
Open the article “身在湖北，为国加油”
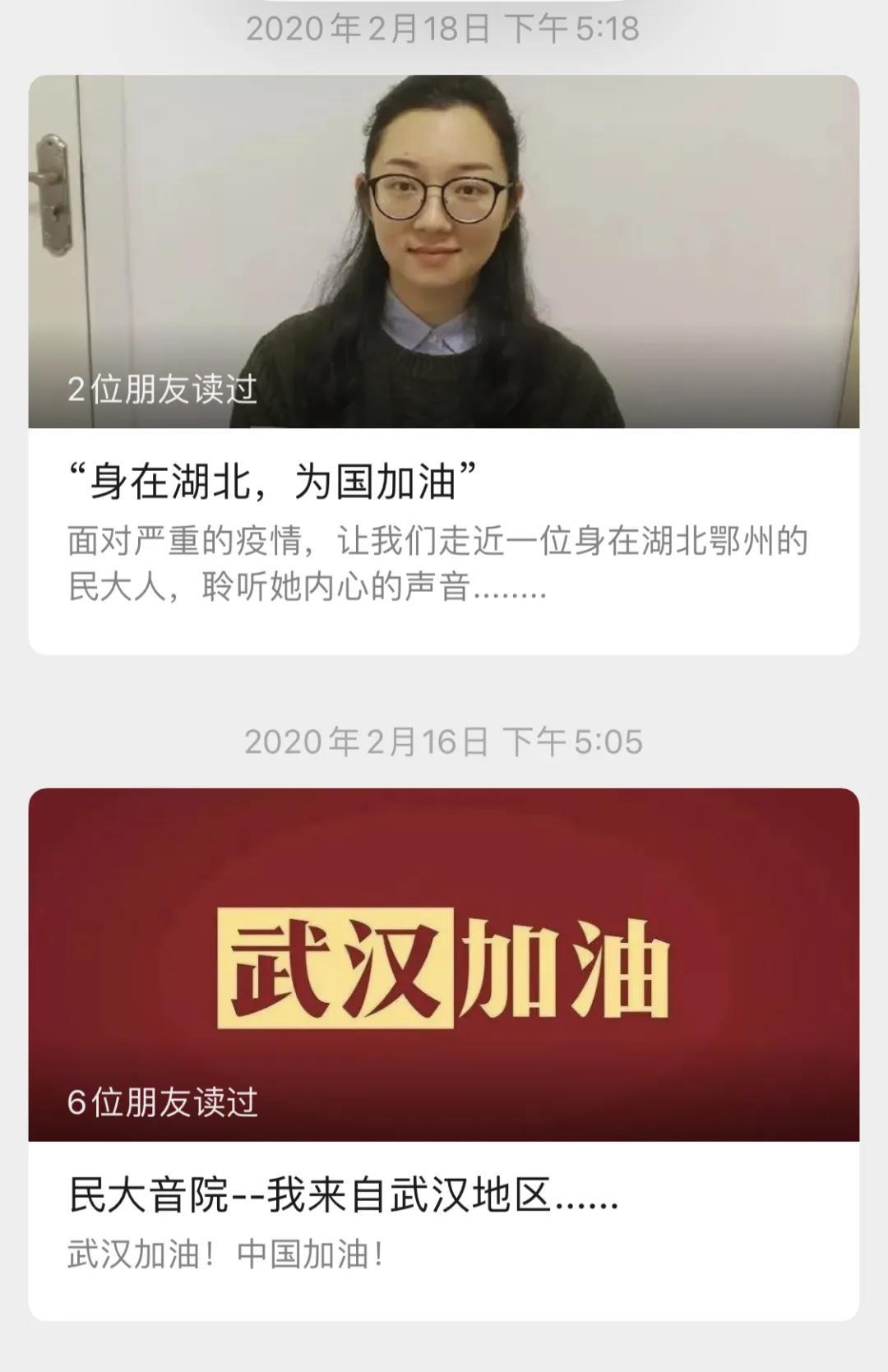274,482
